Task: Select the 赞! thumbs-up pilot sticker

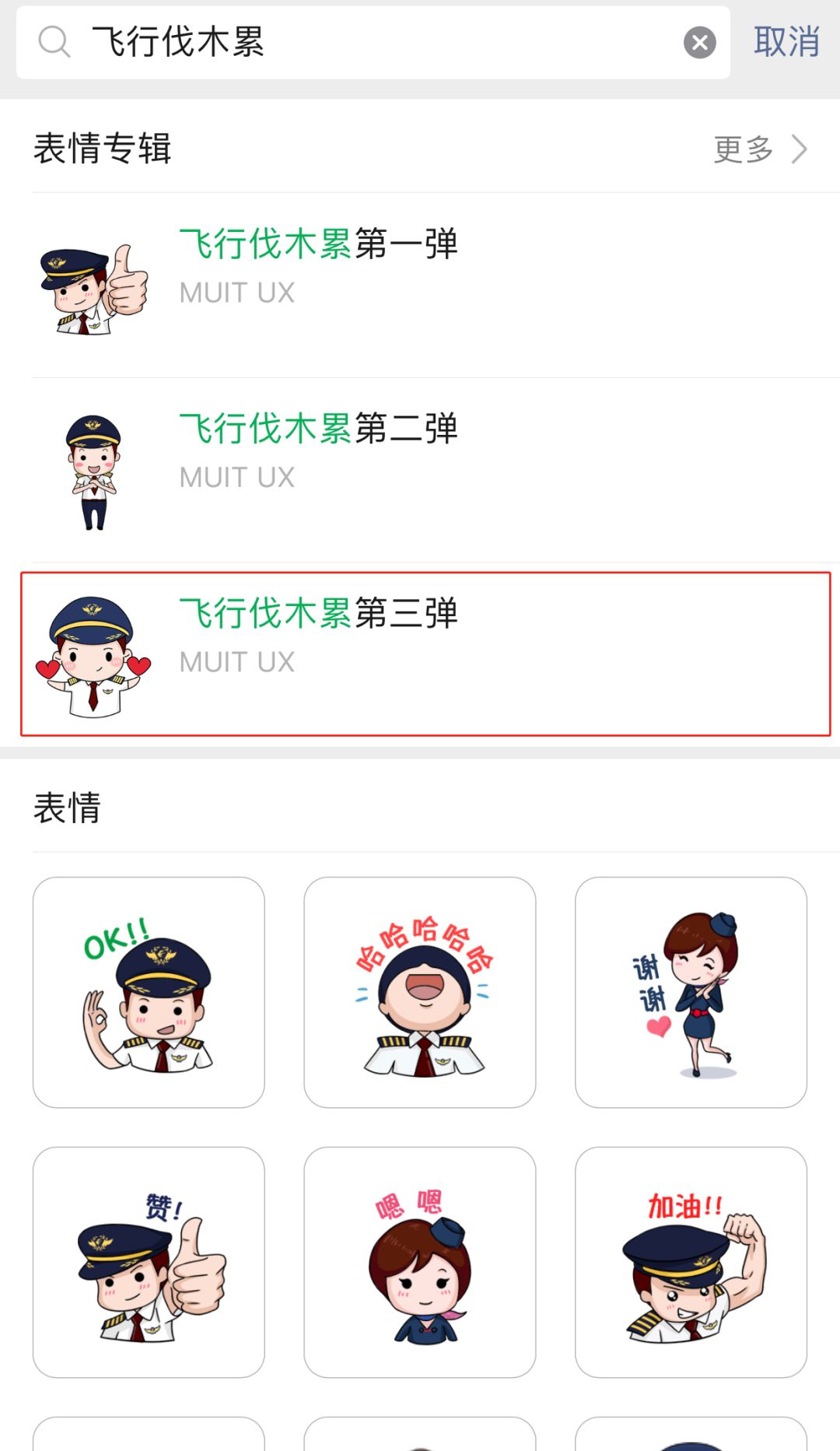Action: click(x=149, y=1262)
